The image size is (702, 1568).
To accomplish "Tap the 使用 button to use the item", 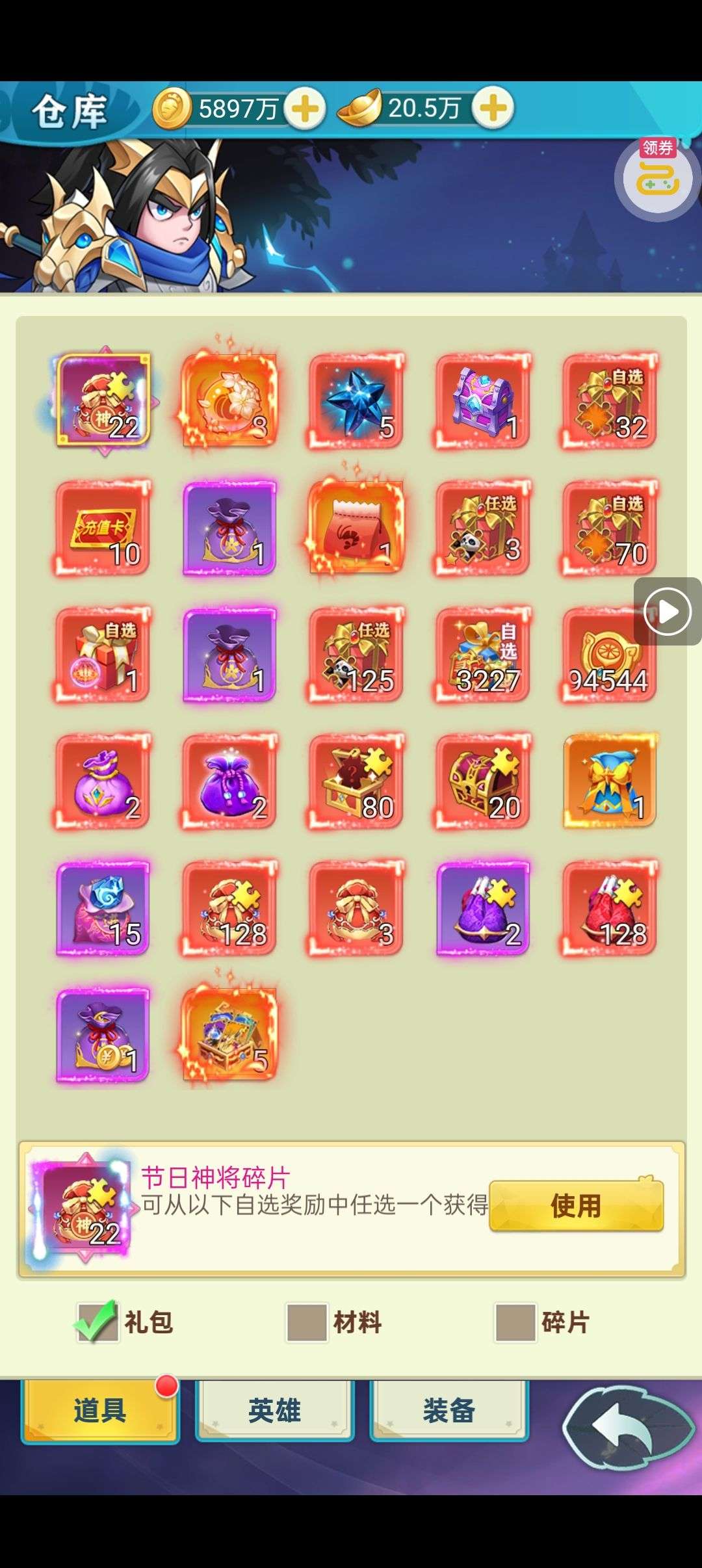I will pyautogui.click(x=576, y=1205).
